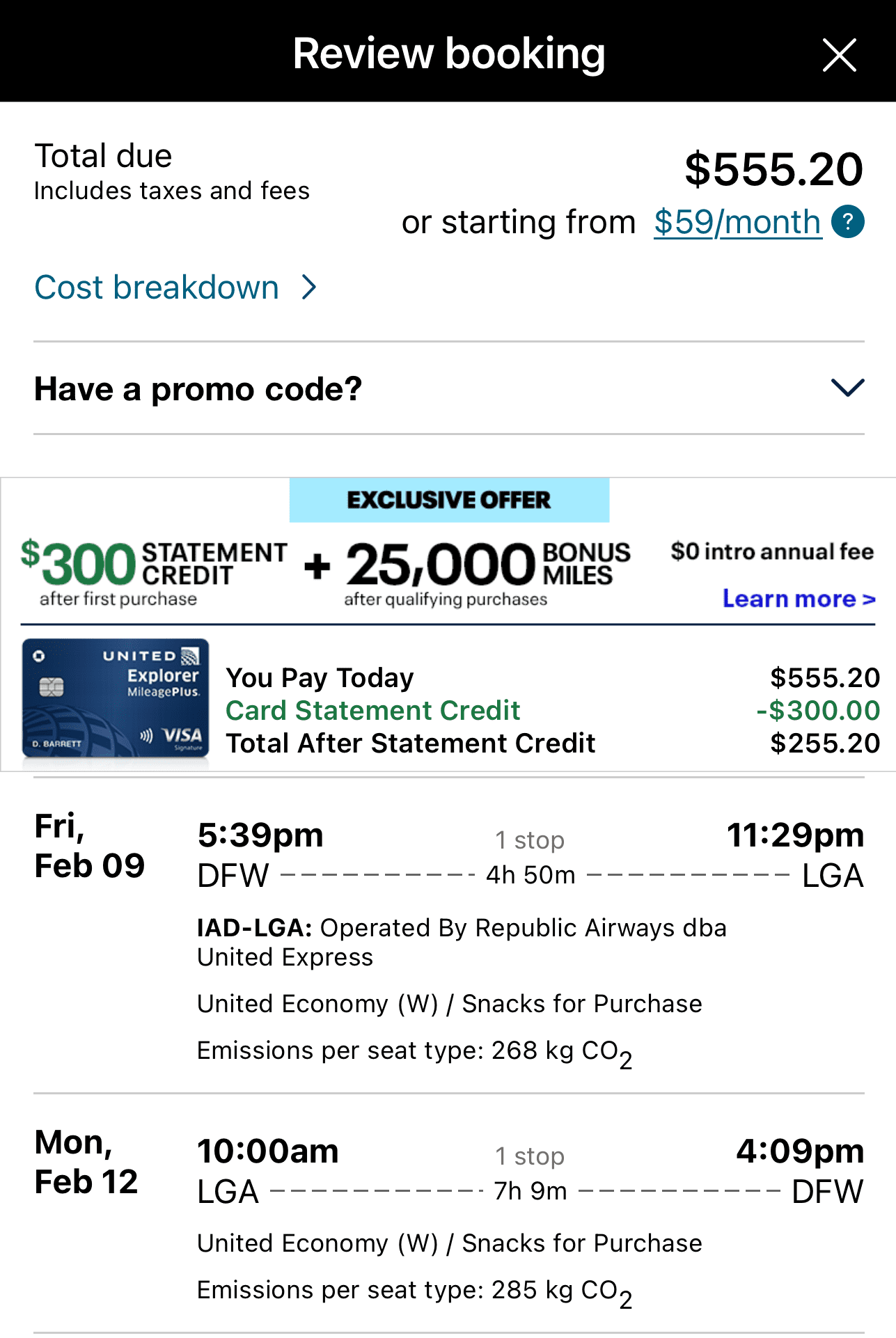Expand the Cost breakdown details

[157, 287]
